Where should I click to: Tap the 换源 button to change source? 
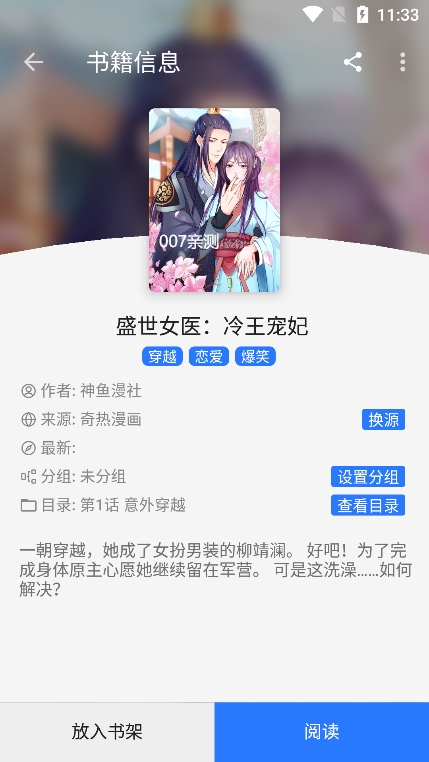click(383, 419)
